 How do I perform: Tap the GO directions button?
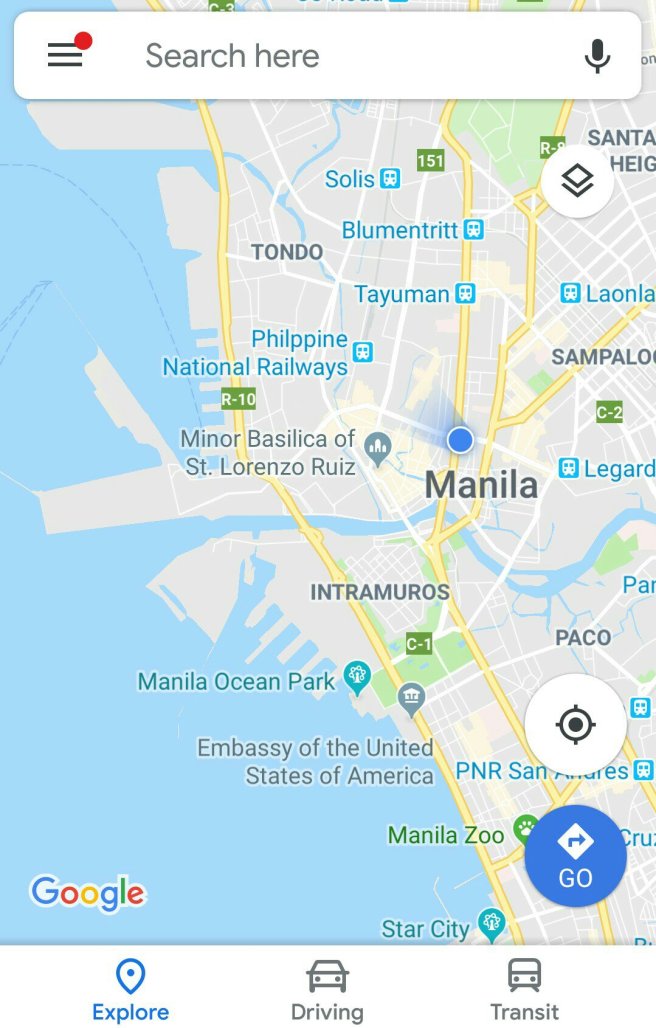point(575,856)
